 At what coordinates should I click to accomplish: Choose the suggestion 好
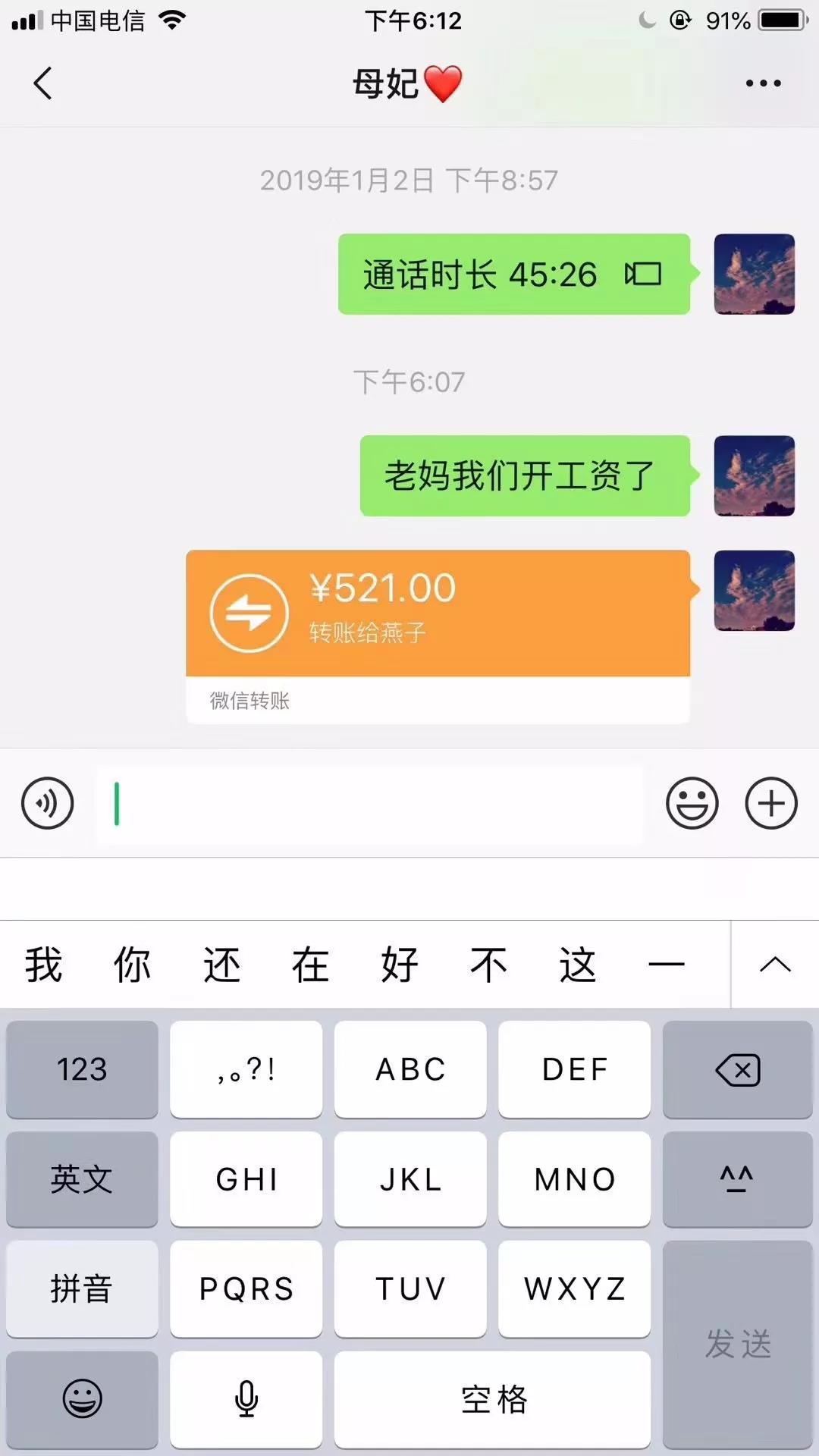[x=400, y=965]
